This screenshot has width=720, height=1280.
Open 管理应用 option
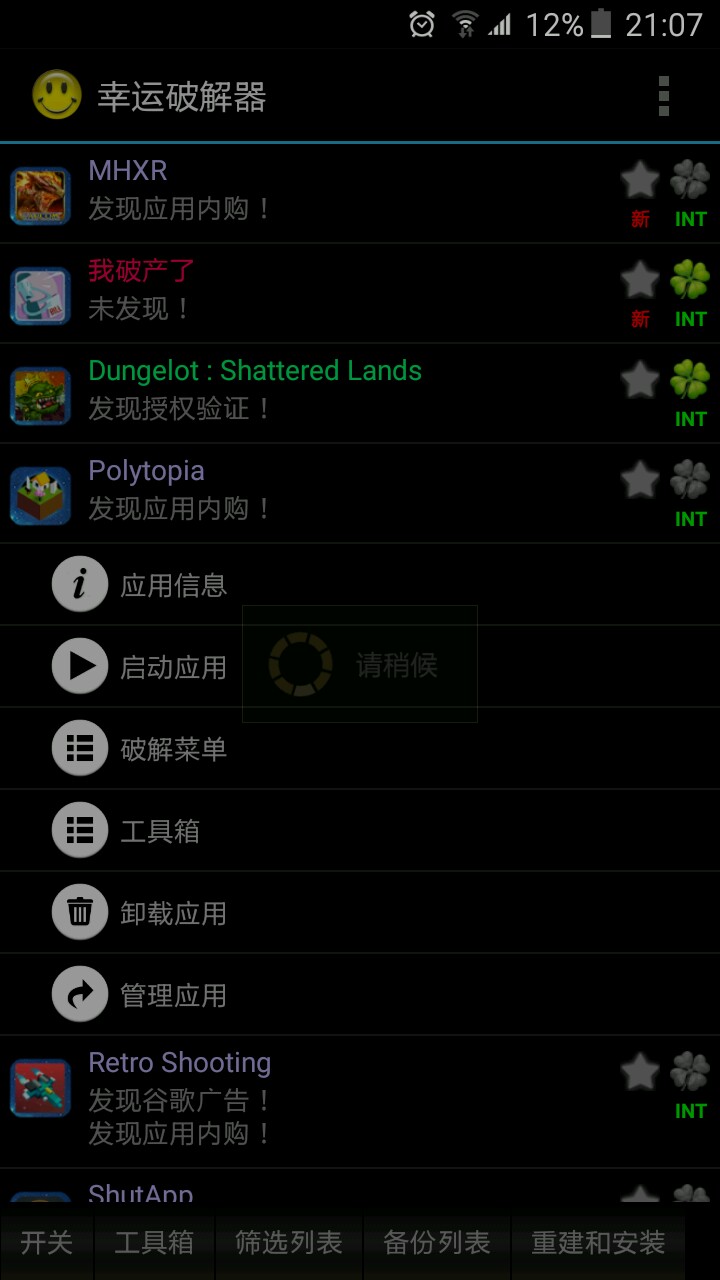tap(174, 995)
